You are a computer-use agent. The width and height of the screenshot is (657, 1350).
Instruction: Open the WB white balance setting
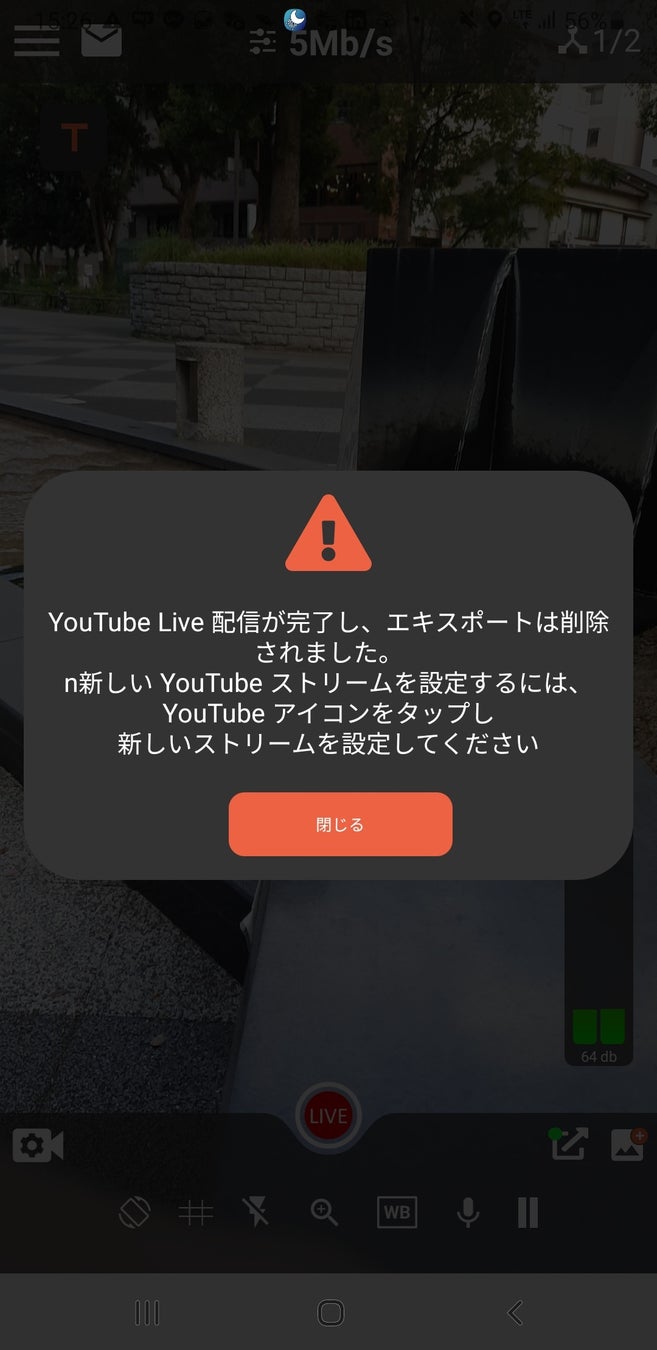(397, 1213)
